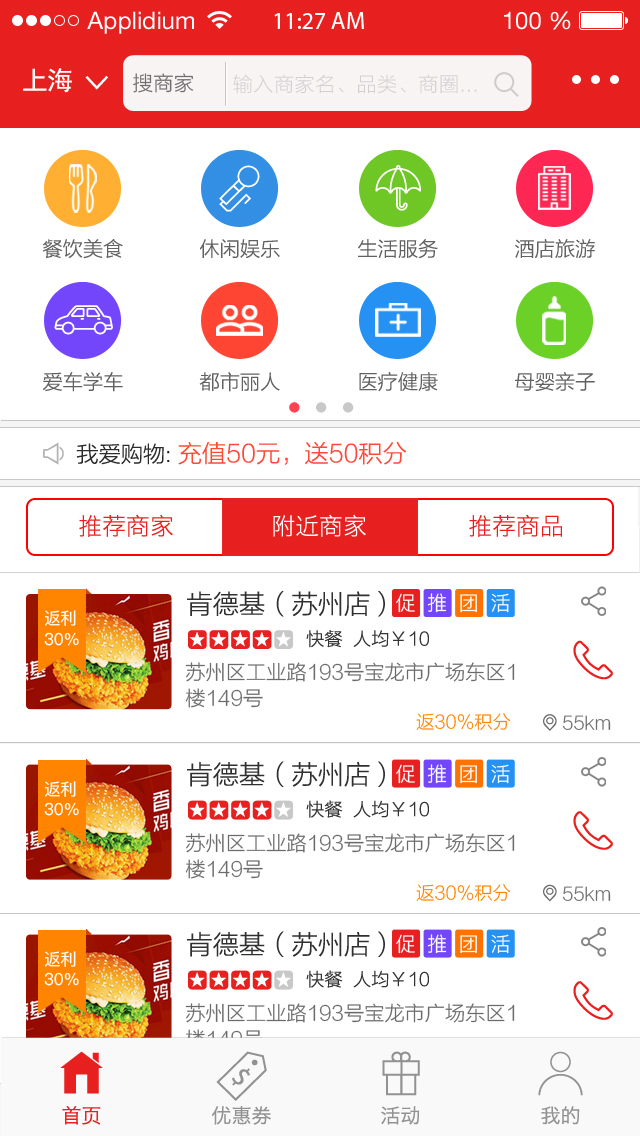Browse the 休闲娱乐 category
This screenshot has width=640, height=1136.
[x=239, y=205]
